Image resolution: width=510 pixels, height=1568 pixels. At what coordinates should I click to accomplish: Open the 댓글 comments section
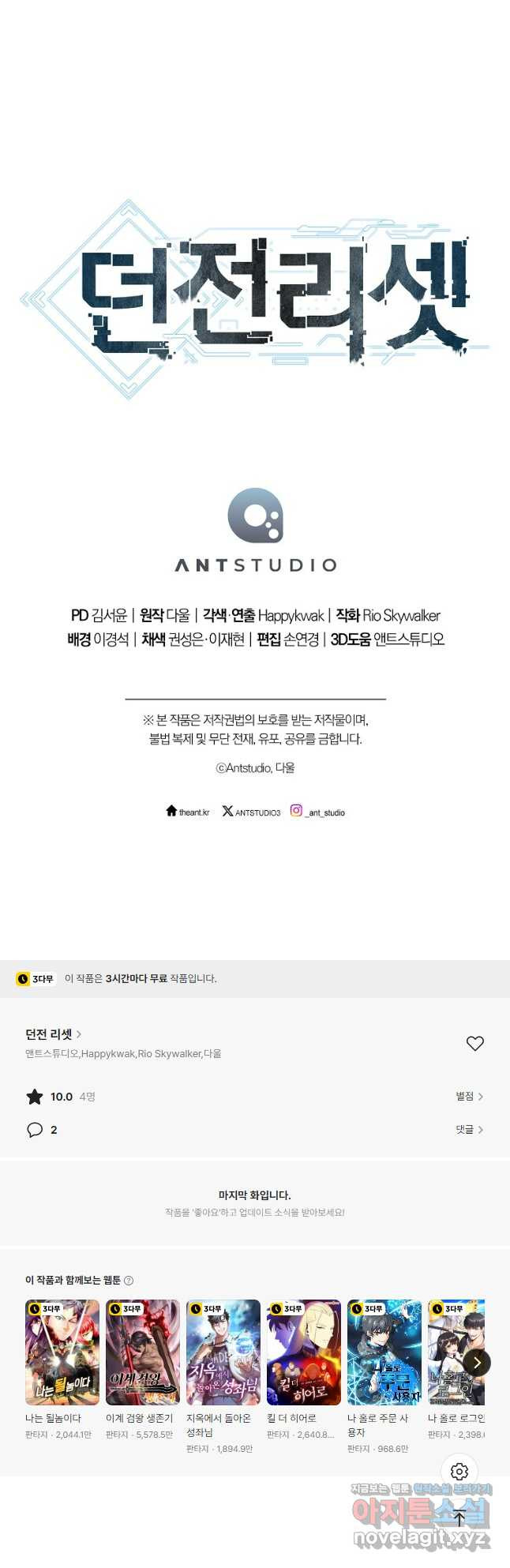(x=469, y=1129)
